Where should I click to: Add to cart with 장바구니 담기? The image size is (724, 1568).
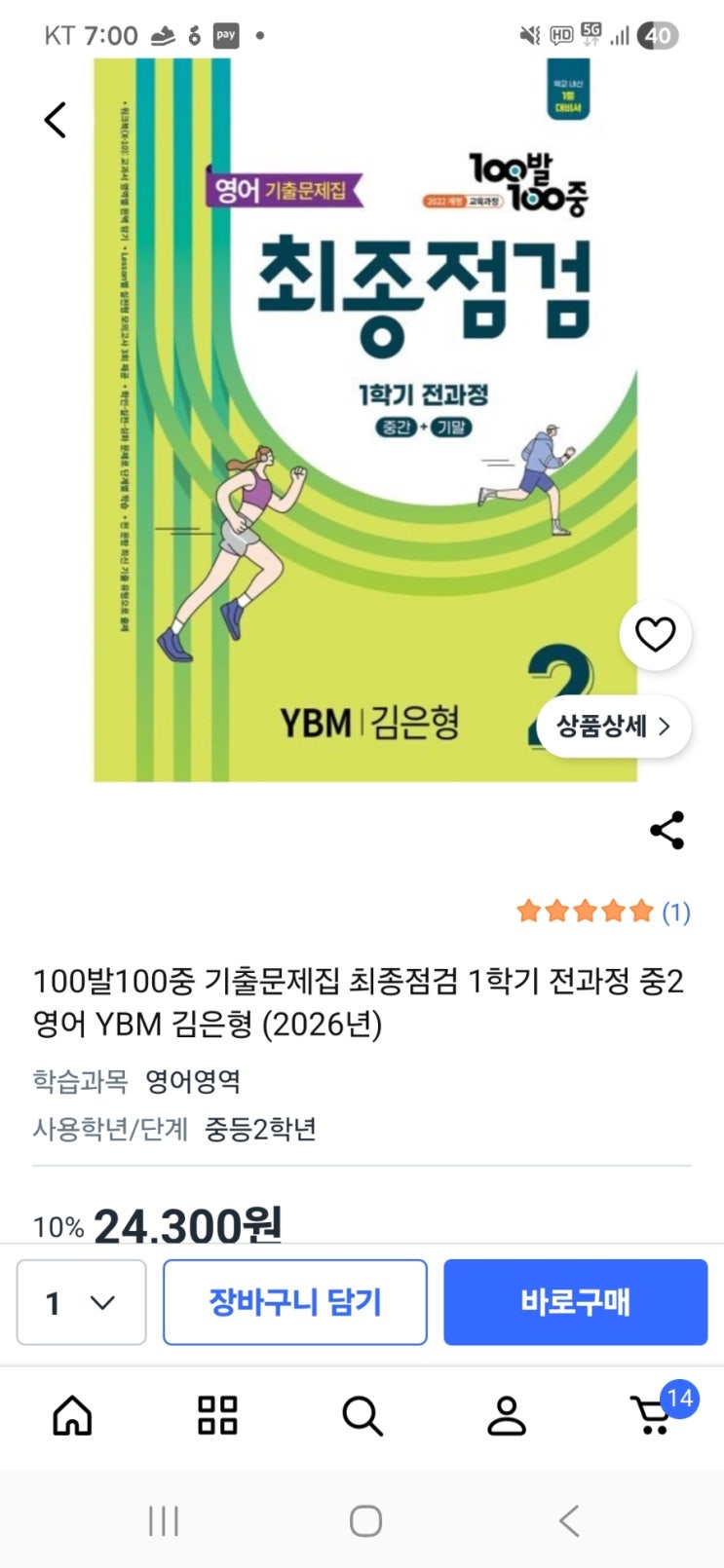(294, 1302)
